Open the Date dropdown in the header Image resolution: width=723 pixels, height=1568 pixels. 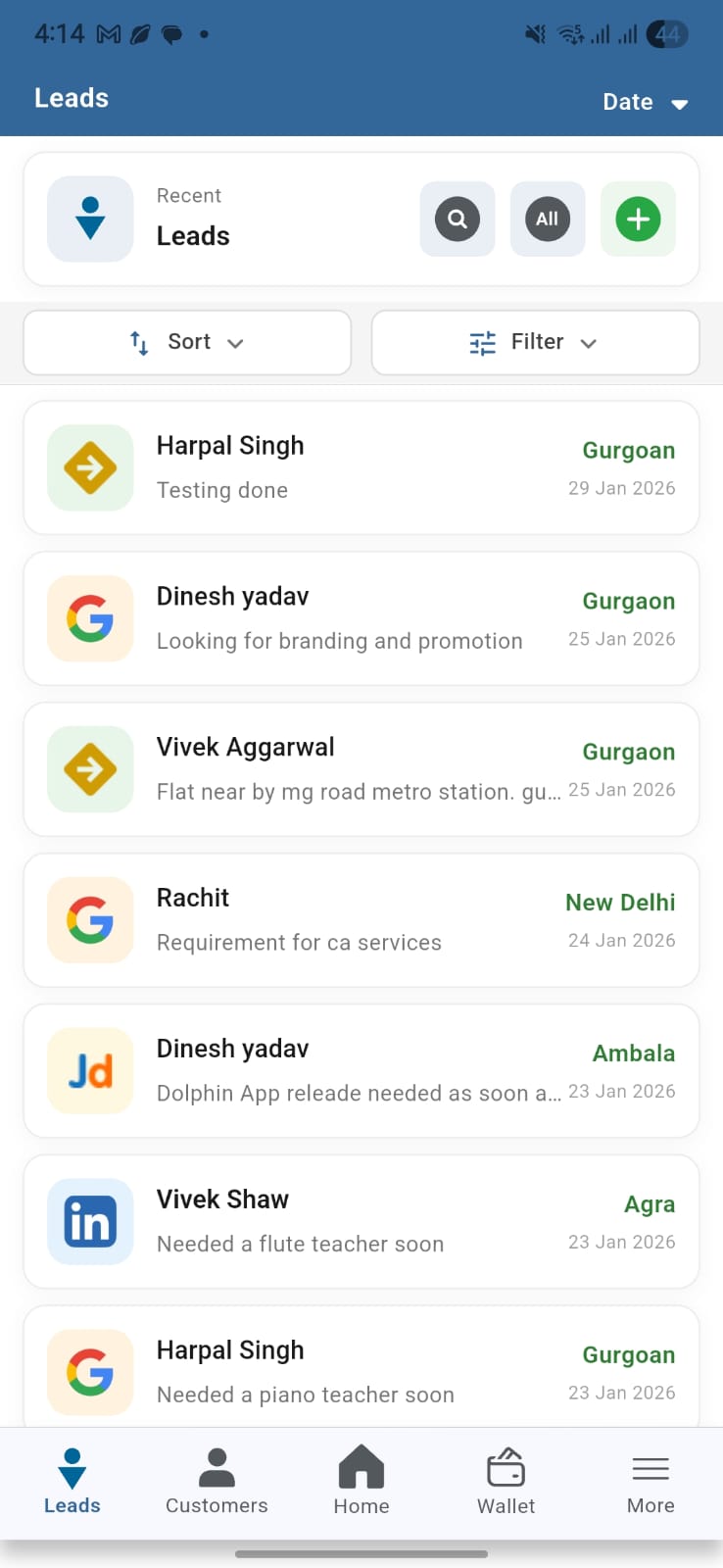(645, 101)
